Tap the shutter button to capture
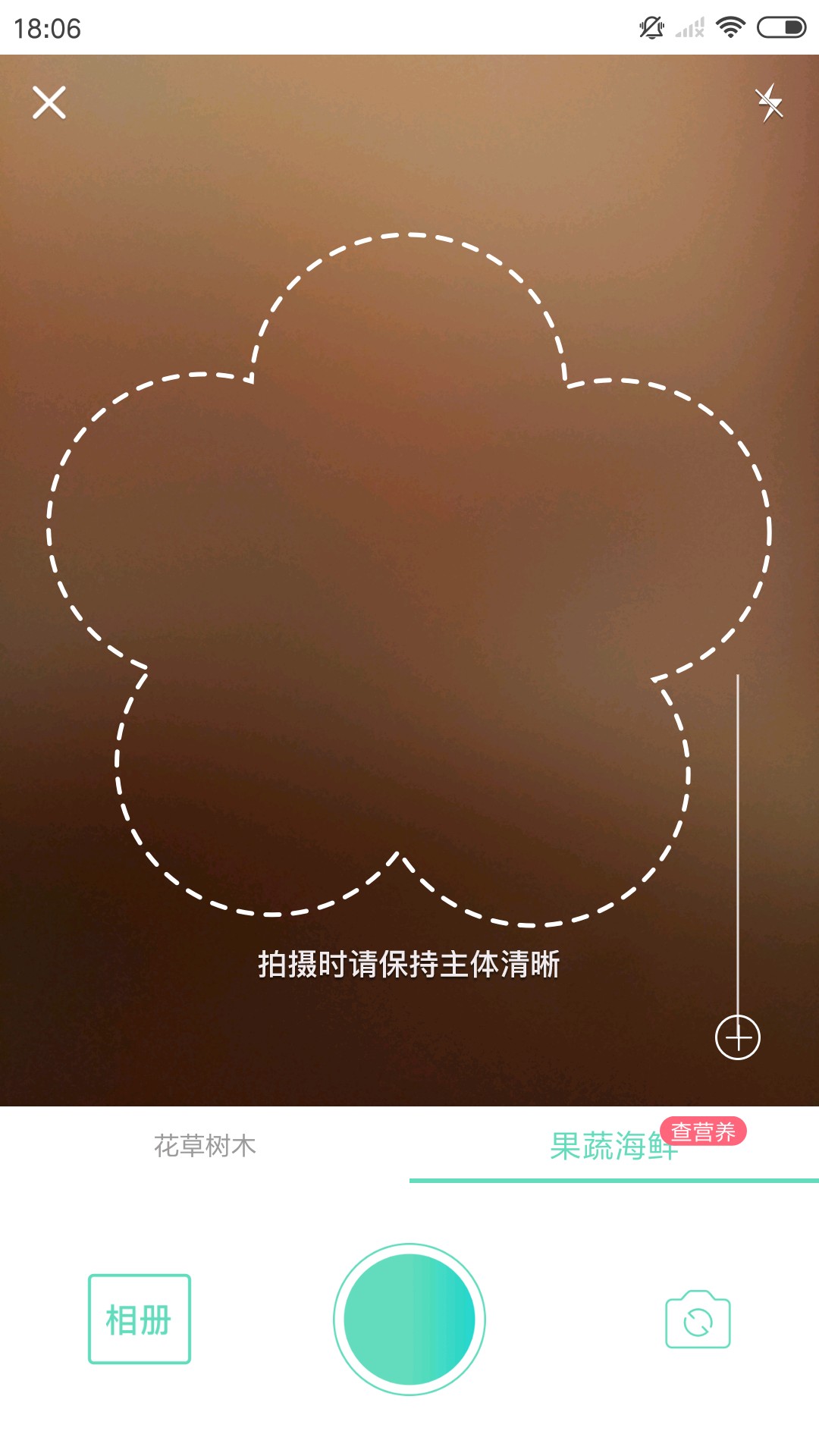This screenshot has width=819, height=1456. click(409, 1319)
